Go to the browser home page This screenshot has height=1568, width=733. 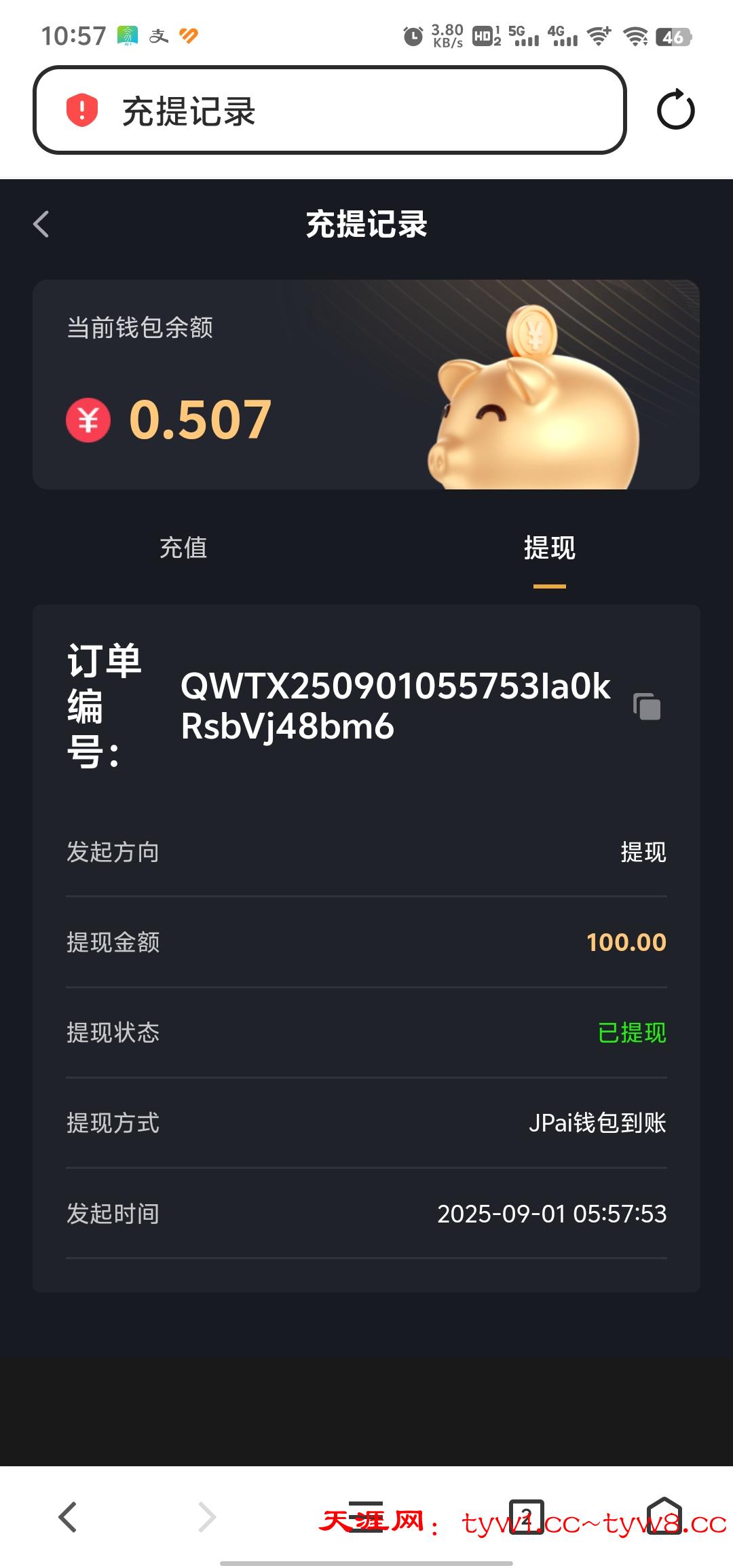coord(664,1517)
